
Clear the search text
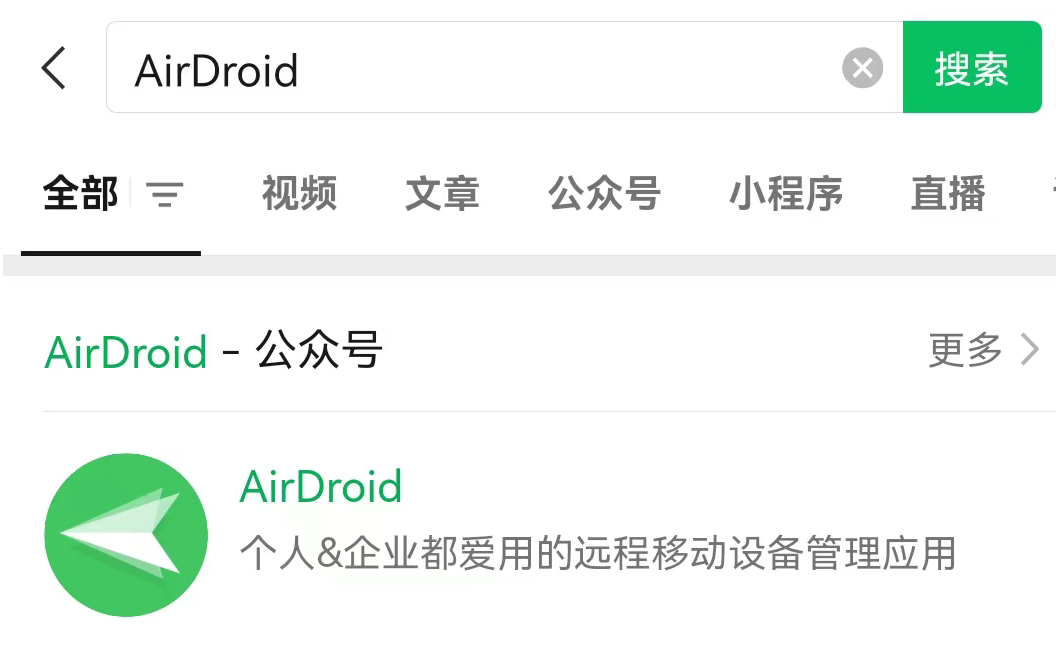(862, 68)
